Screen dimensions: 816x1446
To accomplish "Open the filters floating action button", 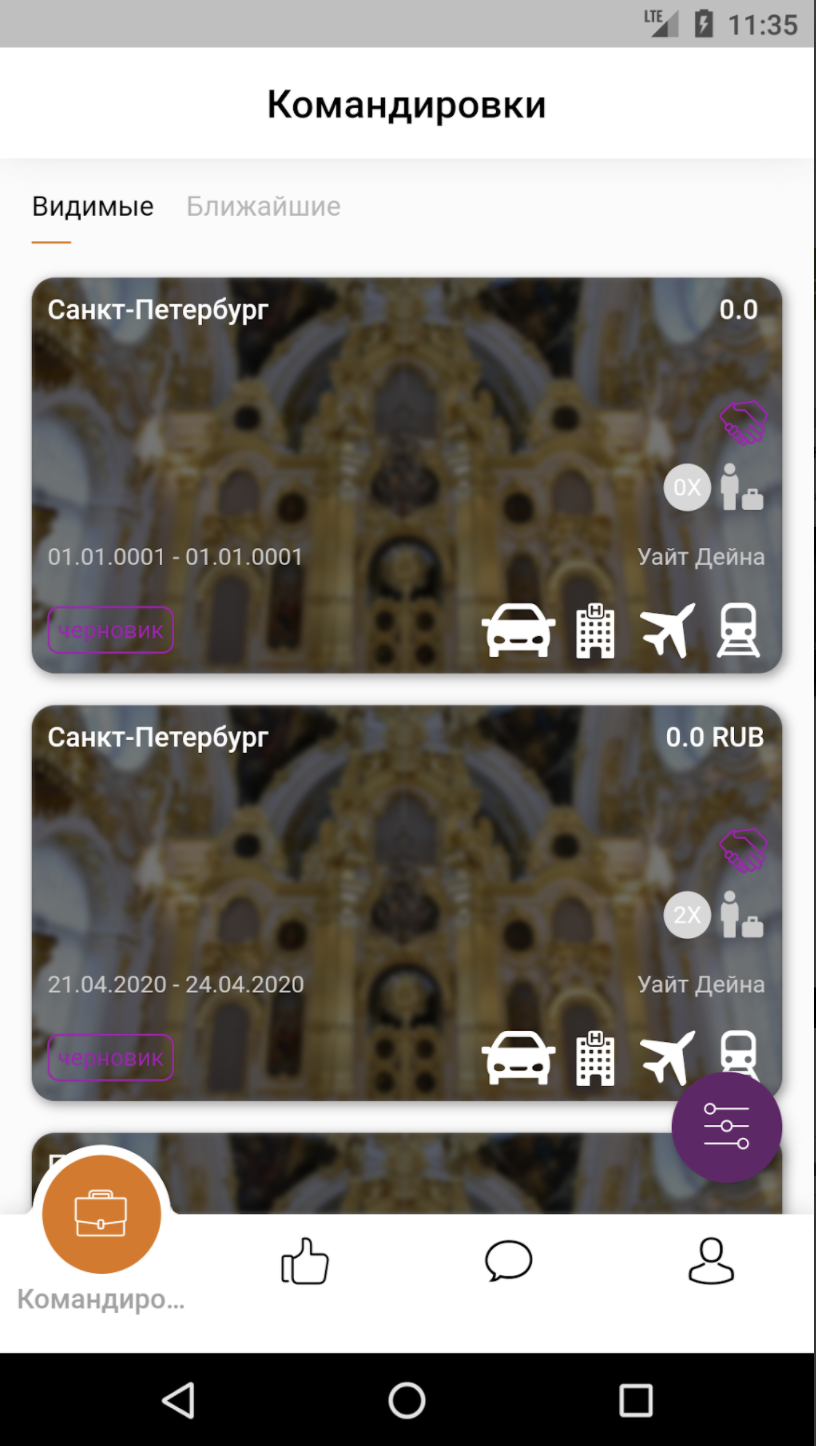I will (x=727, y=1126).
